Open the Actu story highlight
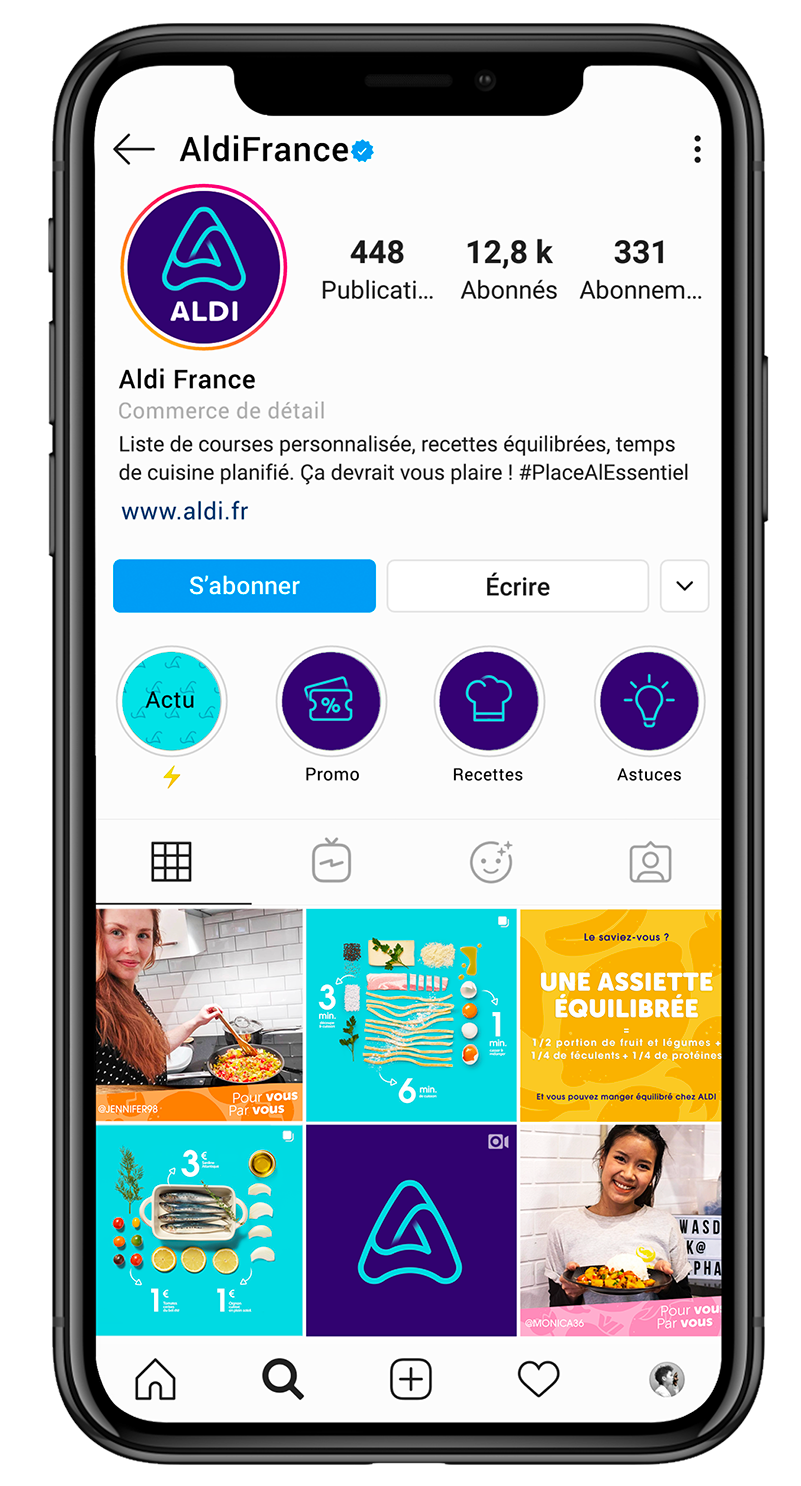Viewport: 801px width, 1486px height. tap(171, 702)
